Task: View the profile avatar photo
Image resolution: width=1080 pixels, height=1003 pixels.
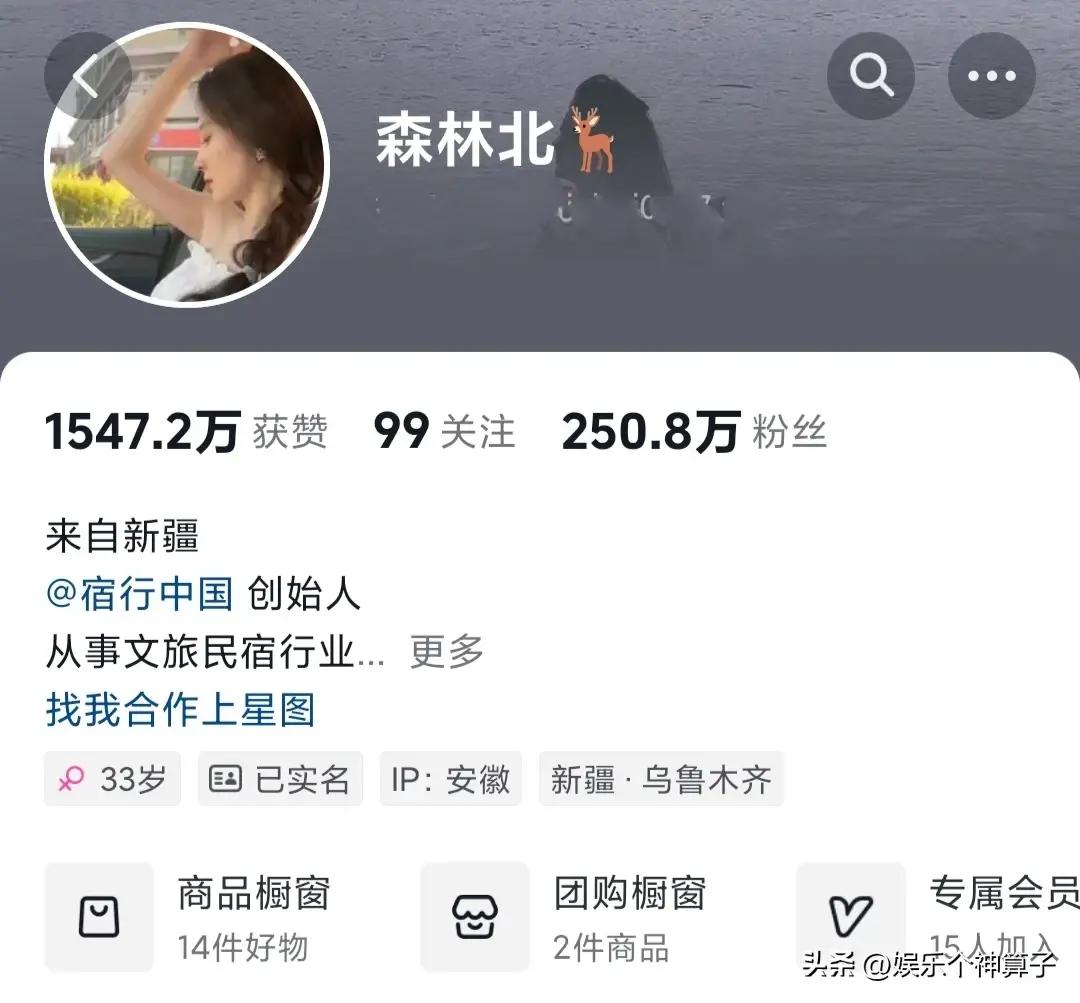Action: pos(187,165)
